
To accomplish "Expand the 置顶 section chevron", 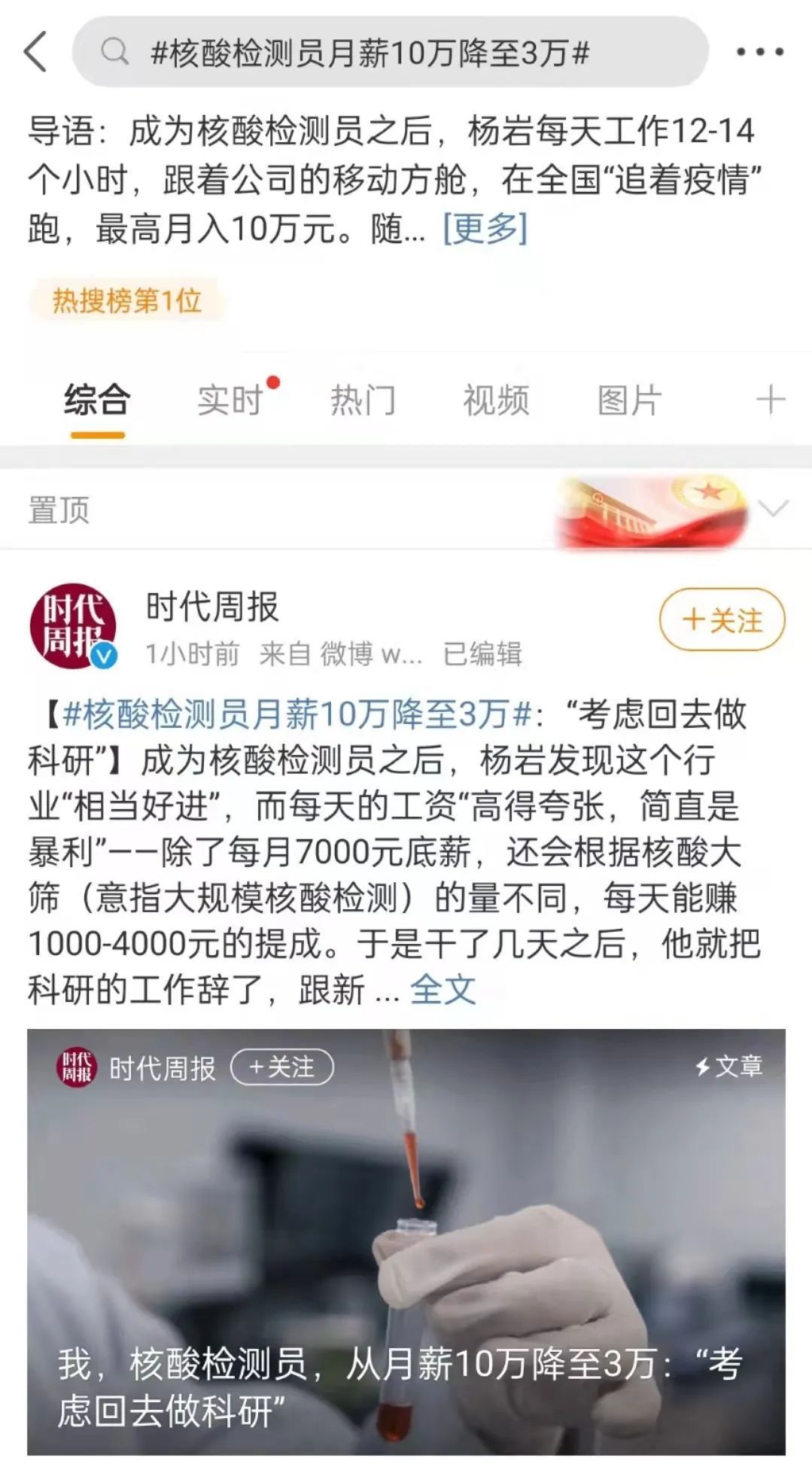I will 773,510.
